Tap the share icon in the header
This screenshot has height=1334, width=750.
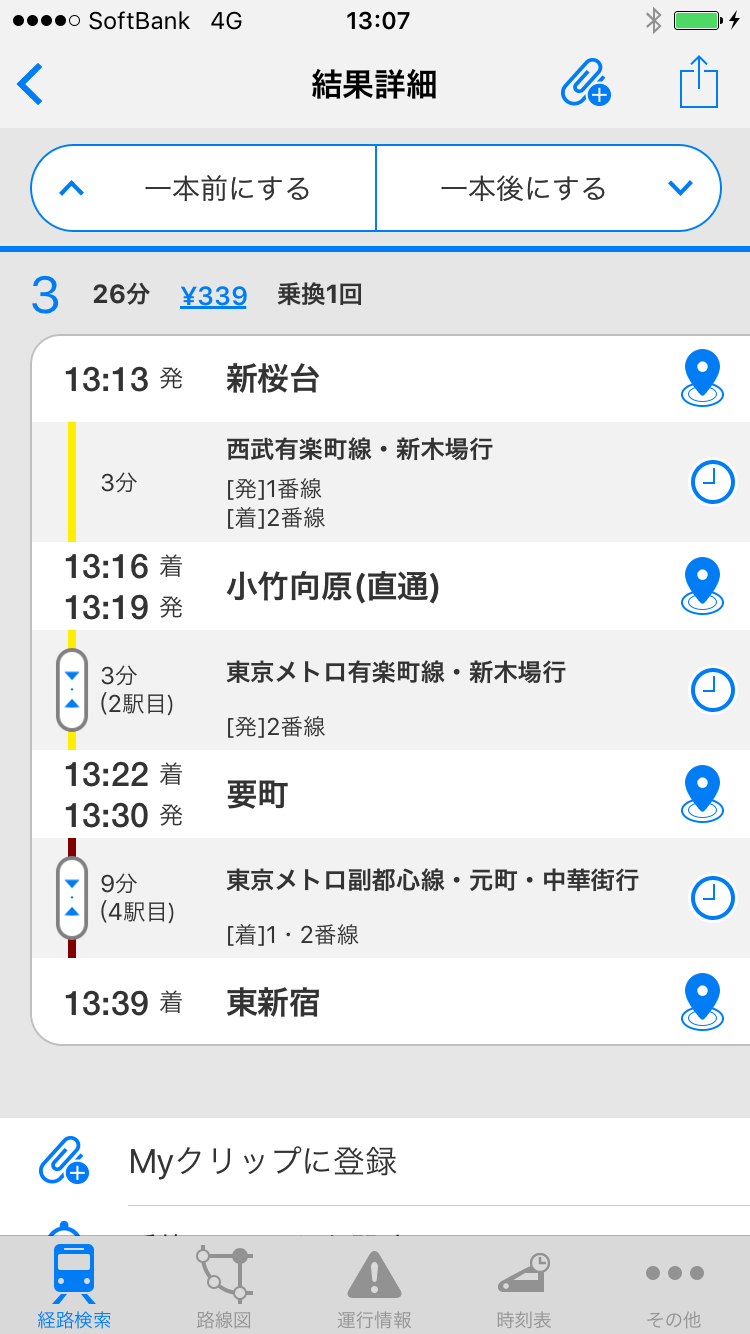coord(700,83)
